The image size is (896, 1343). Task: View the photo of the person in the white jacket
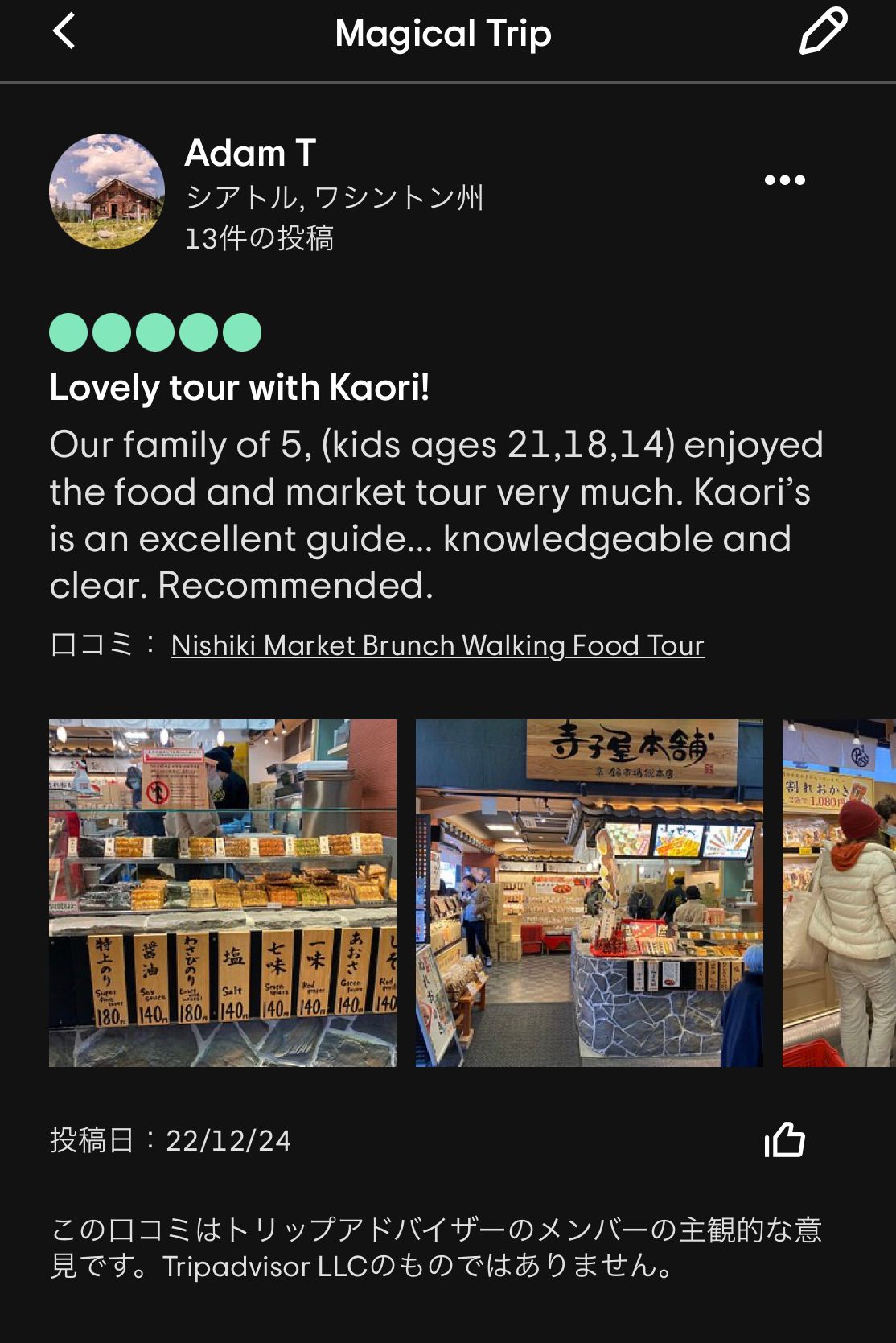tap(839, 893)
